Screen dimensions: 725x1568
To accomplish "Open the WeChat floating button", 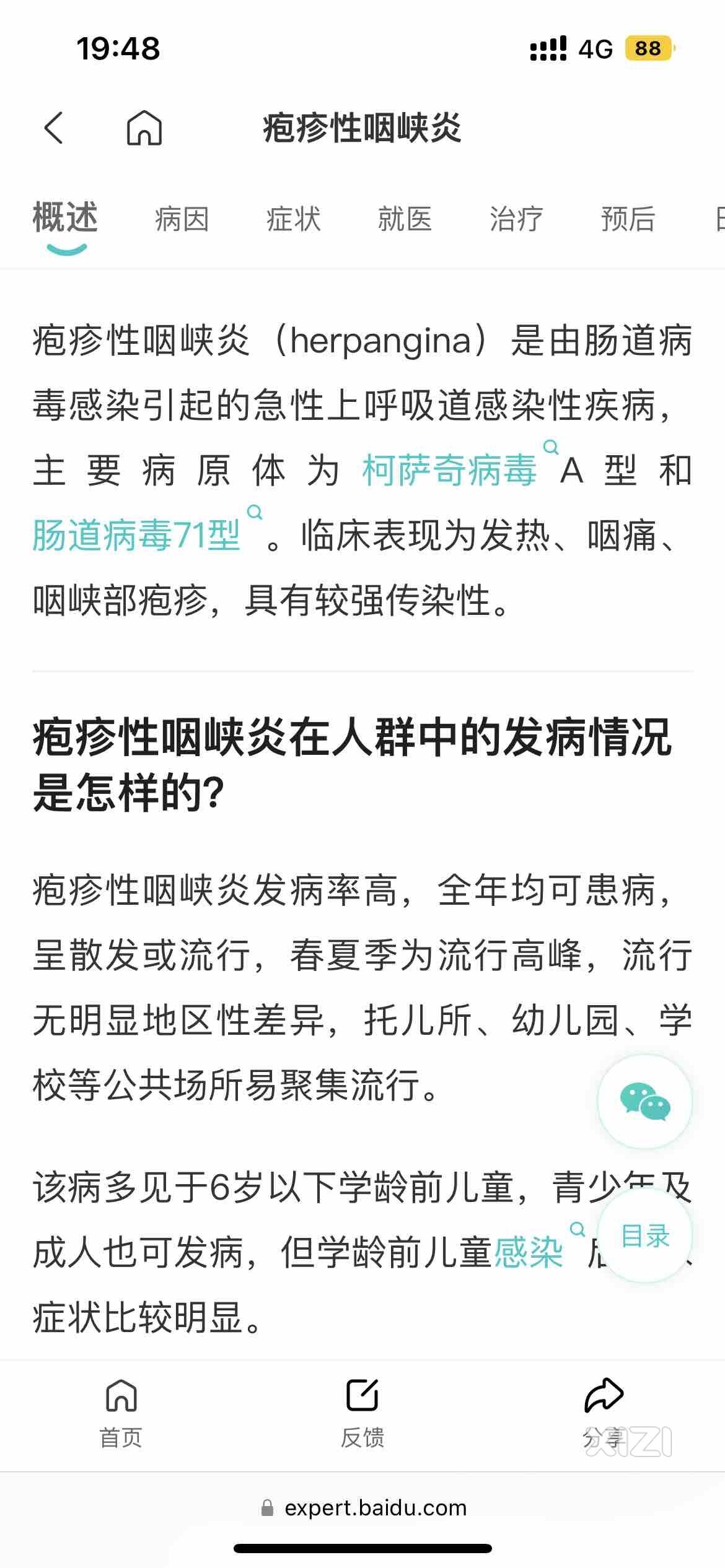I will (644, 1102).
